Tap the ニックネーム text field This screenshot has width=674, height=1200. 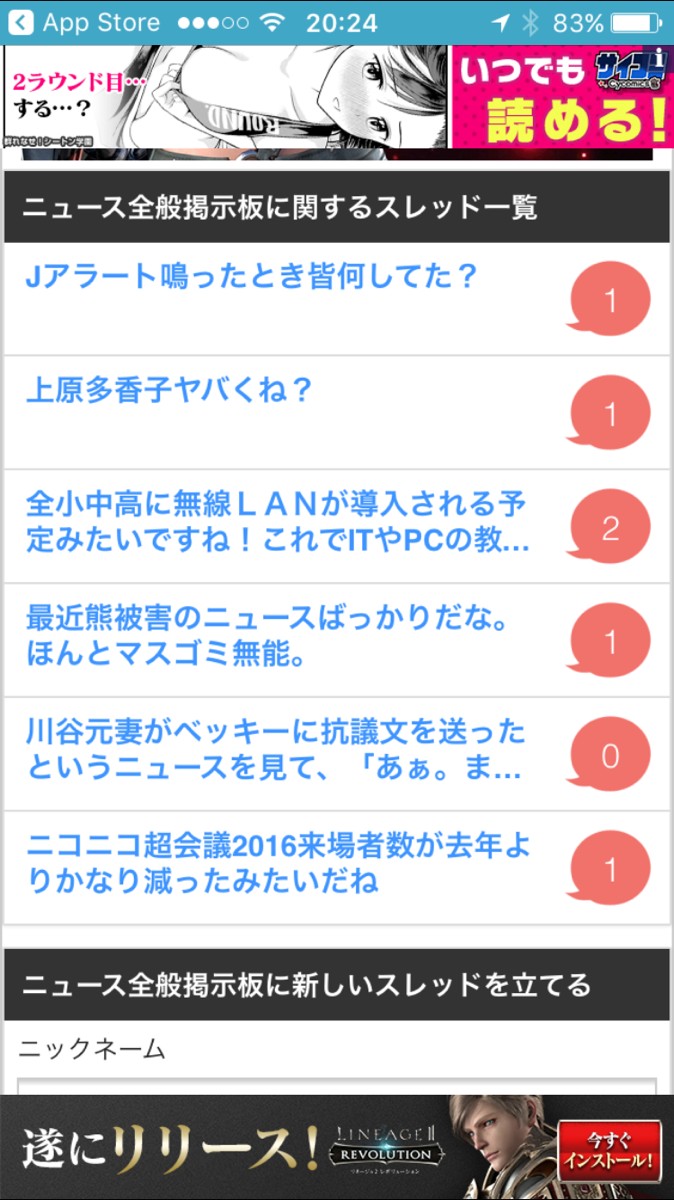pyautogui.click(x=336, y=1086)
